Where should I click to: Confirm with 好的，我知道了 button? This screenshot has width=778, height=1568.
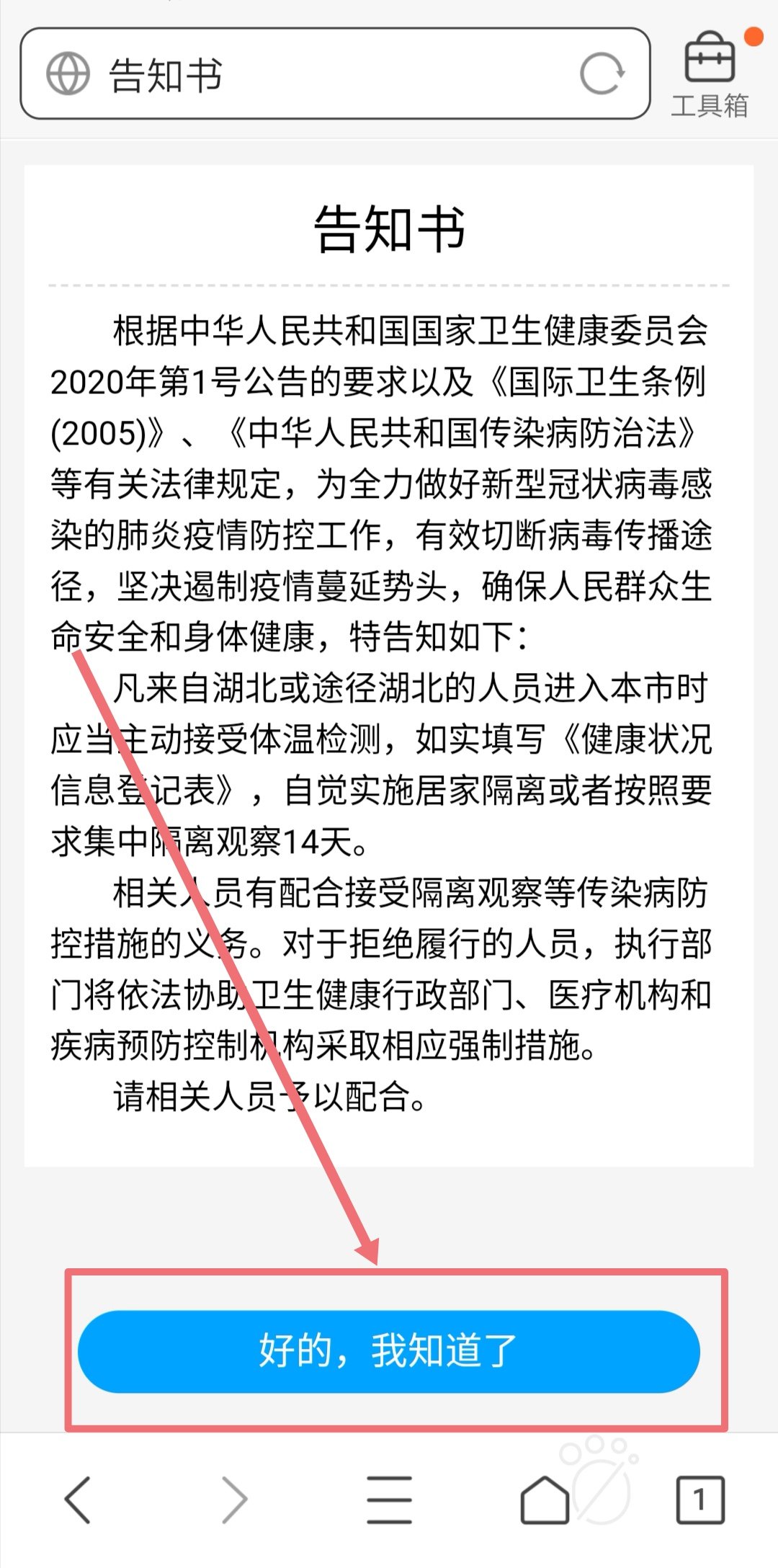(x=389, y=1351)
